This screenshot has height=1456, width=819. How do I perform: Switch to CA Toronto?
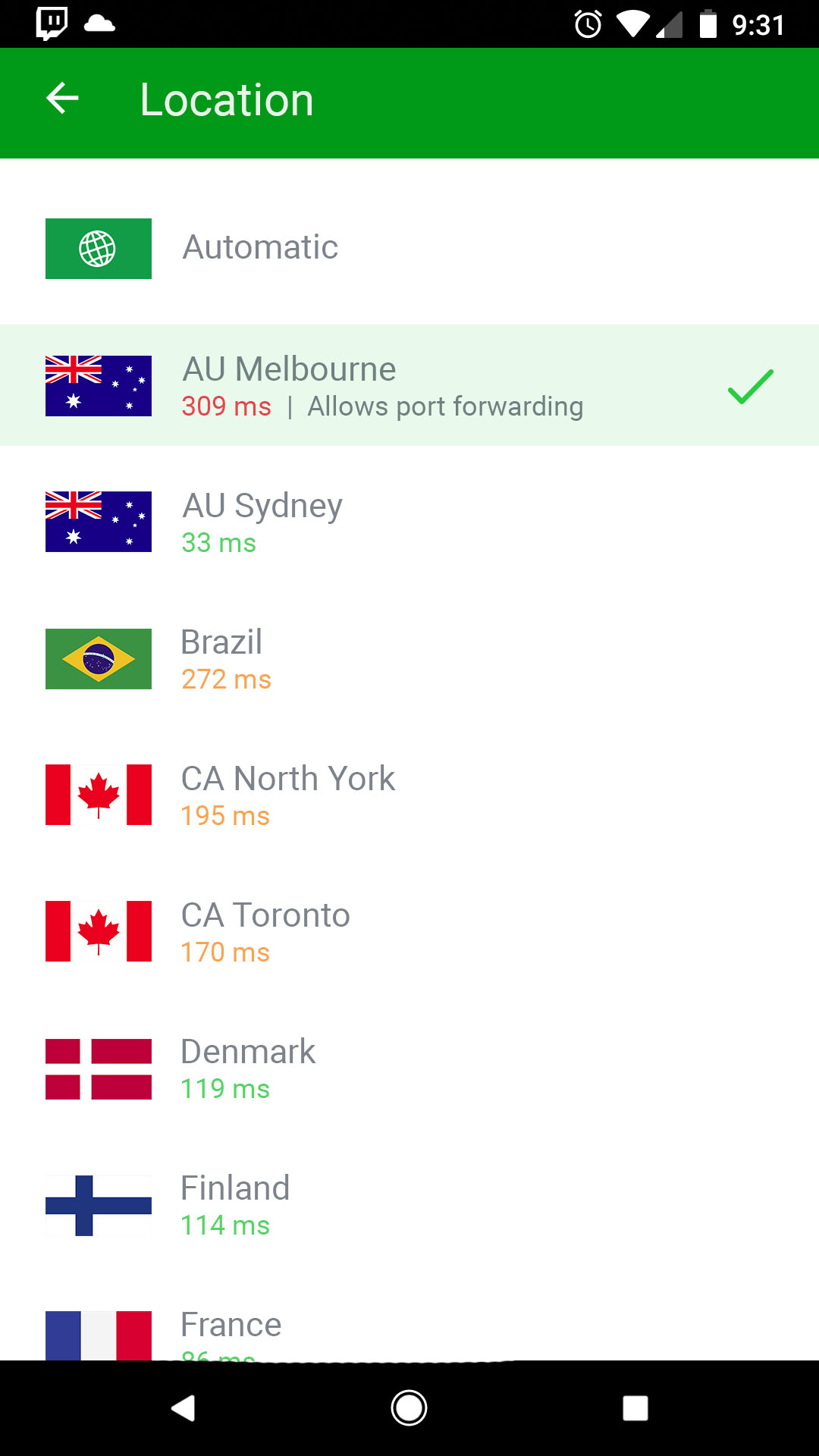(409, 931)
